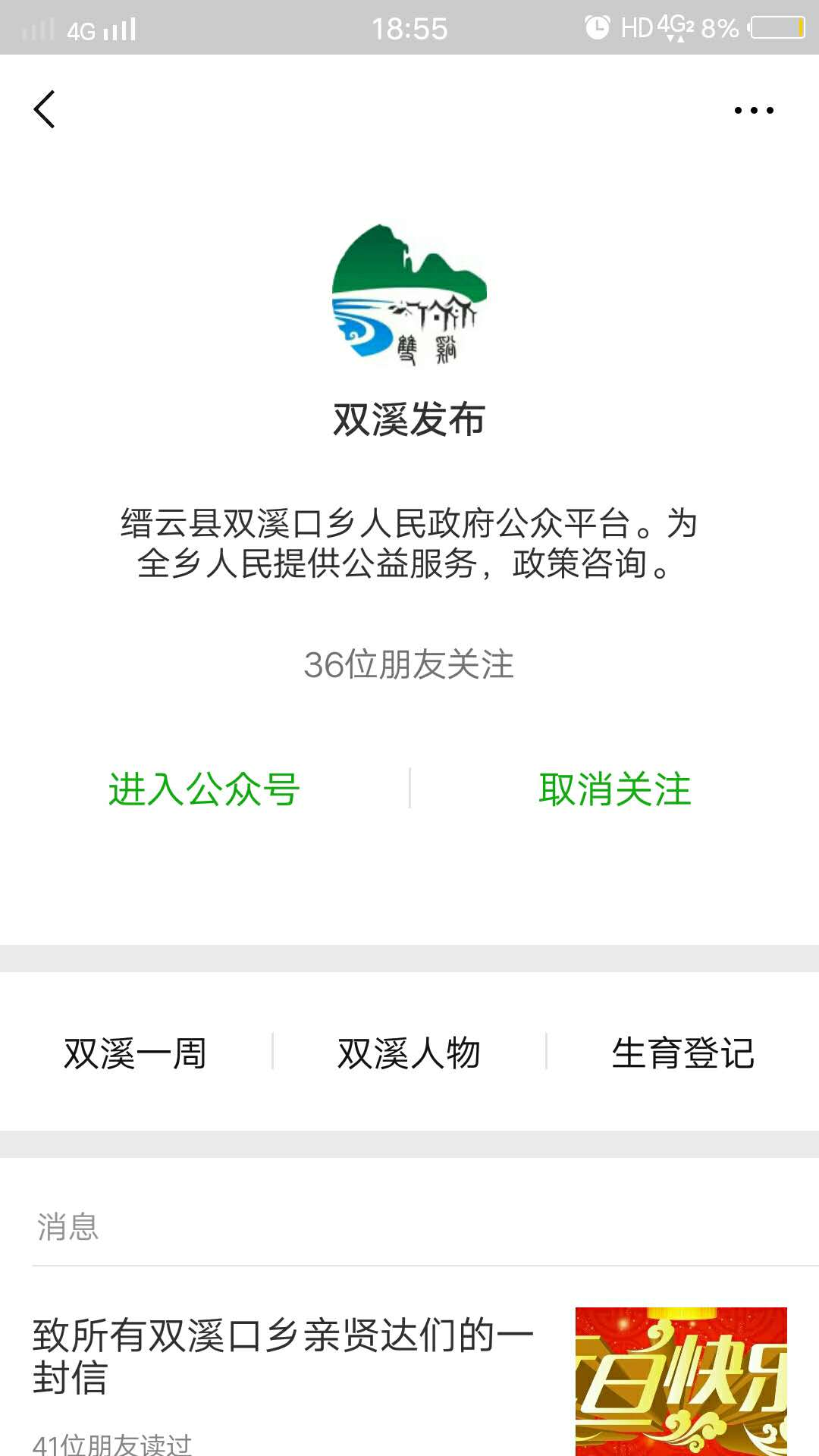
Task: Enter the official account via 进入公众号
Action: [204, 789]
